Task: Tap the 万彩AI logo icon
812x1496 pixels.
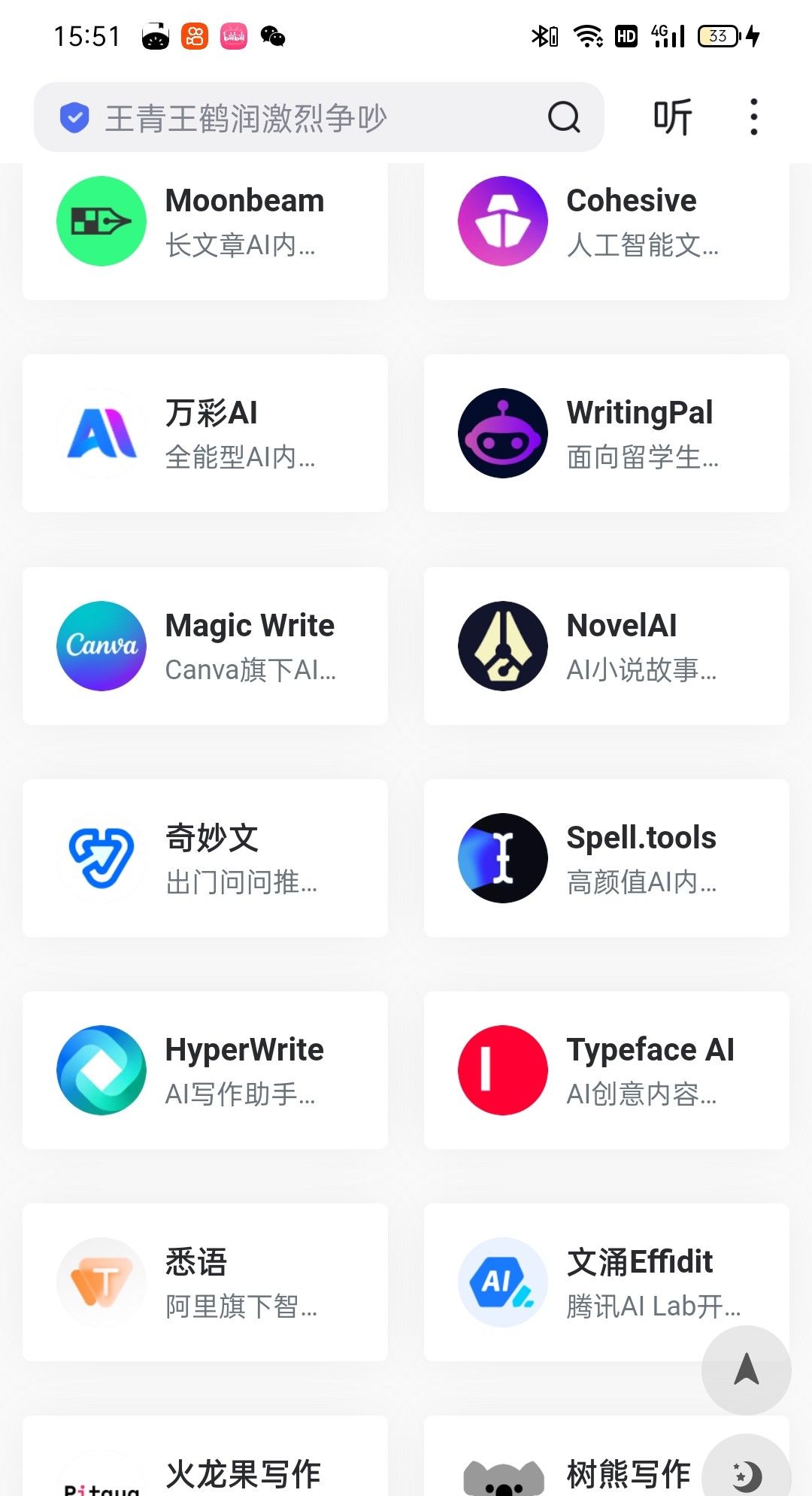Action: 101,433
